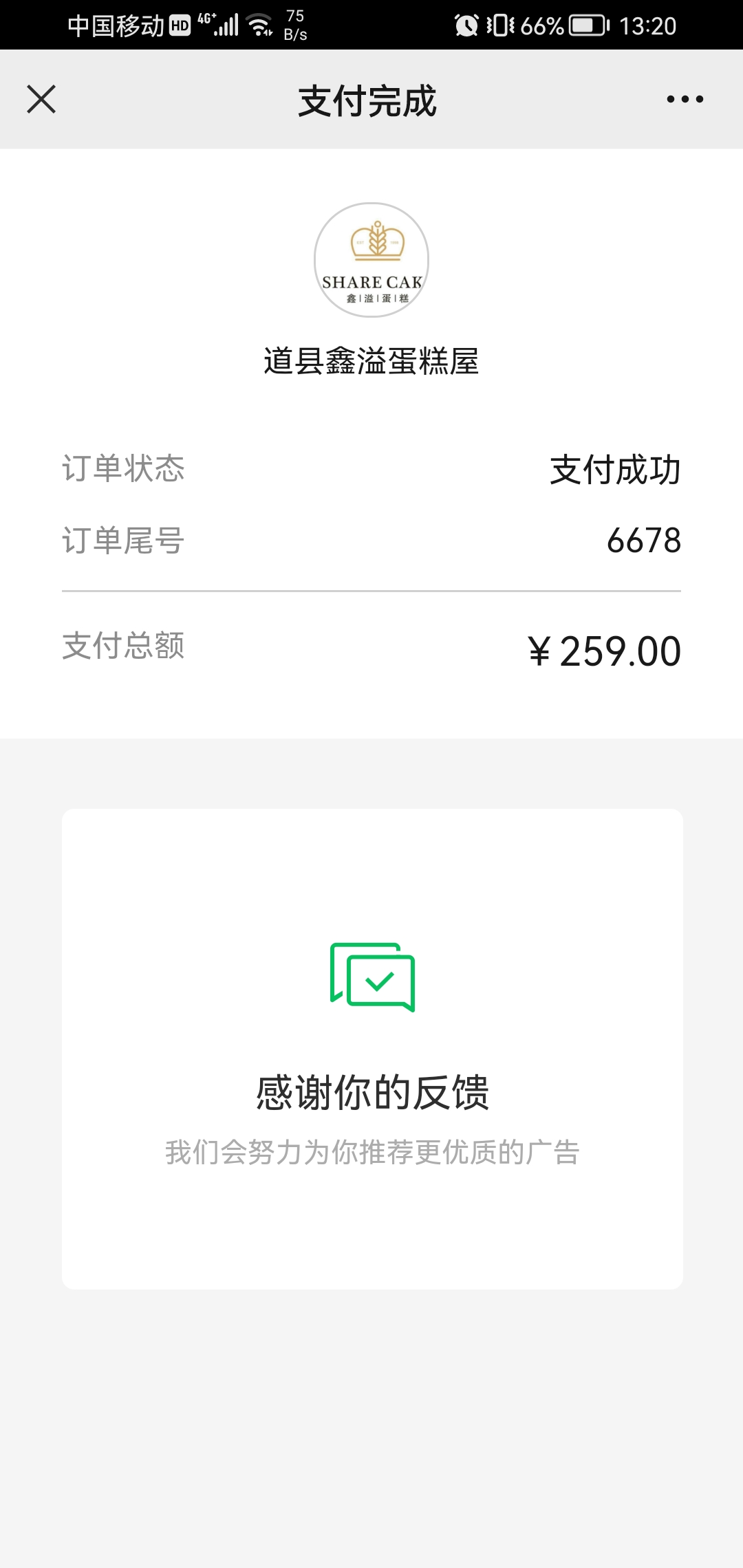Open the three-dot overflow menu
743x1568 pixels.
685,99
